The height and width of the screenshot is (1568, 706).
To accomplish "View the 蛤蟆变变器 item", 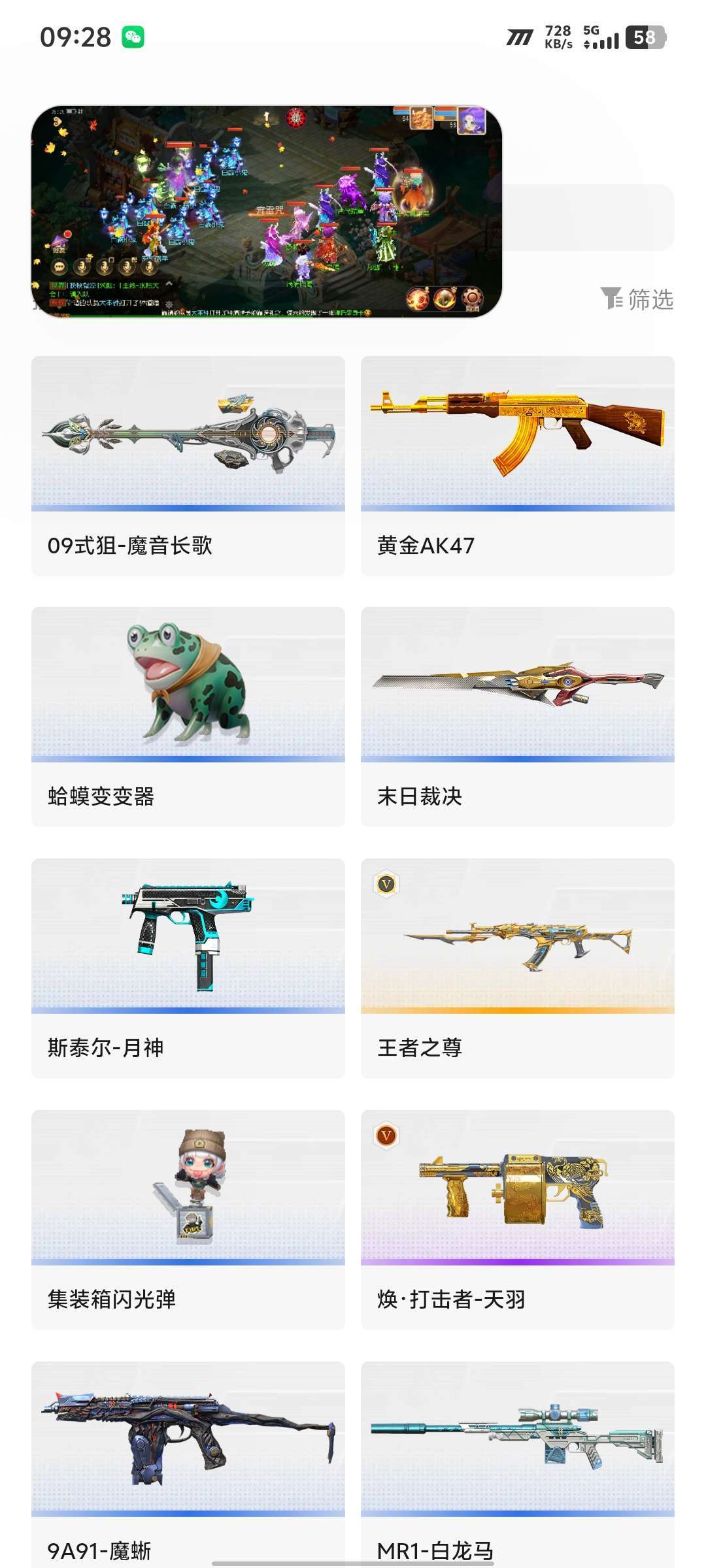I will click(x=188, y=717).
